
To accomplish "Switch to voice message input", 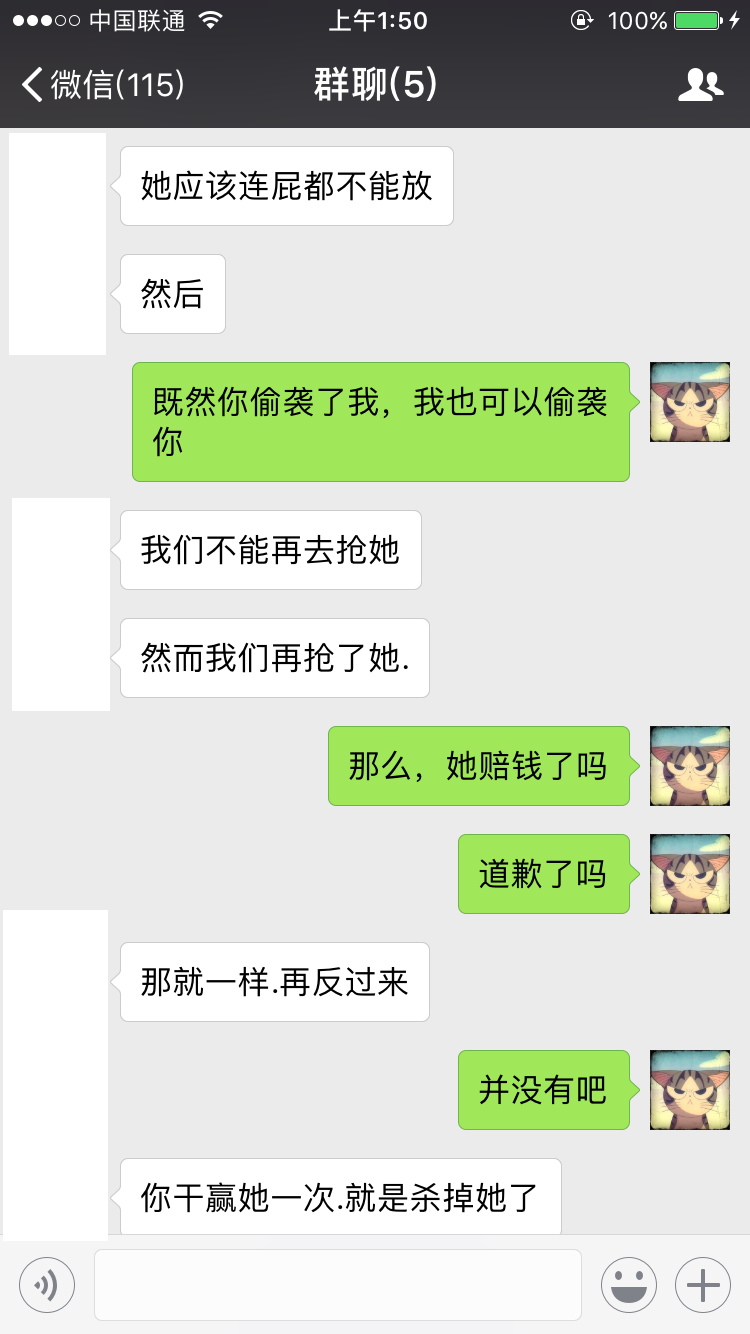I will pos(47,1284).
